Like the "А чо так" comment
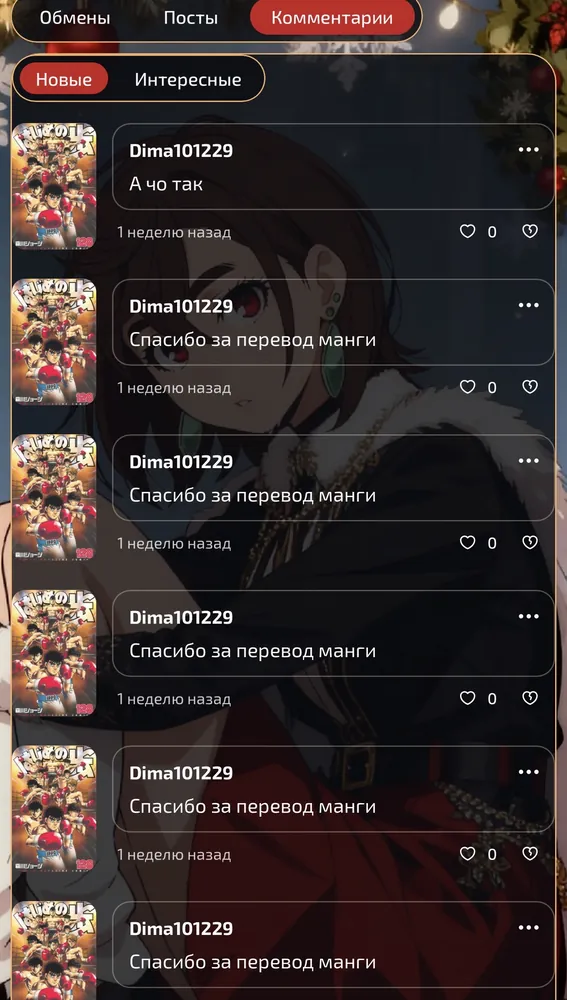567x1000 pixels. click(x=468, y=232)
